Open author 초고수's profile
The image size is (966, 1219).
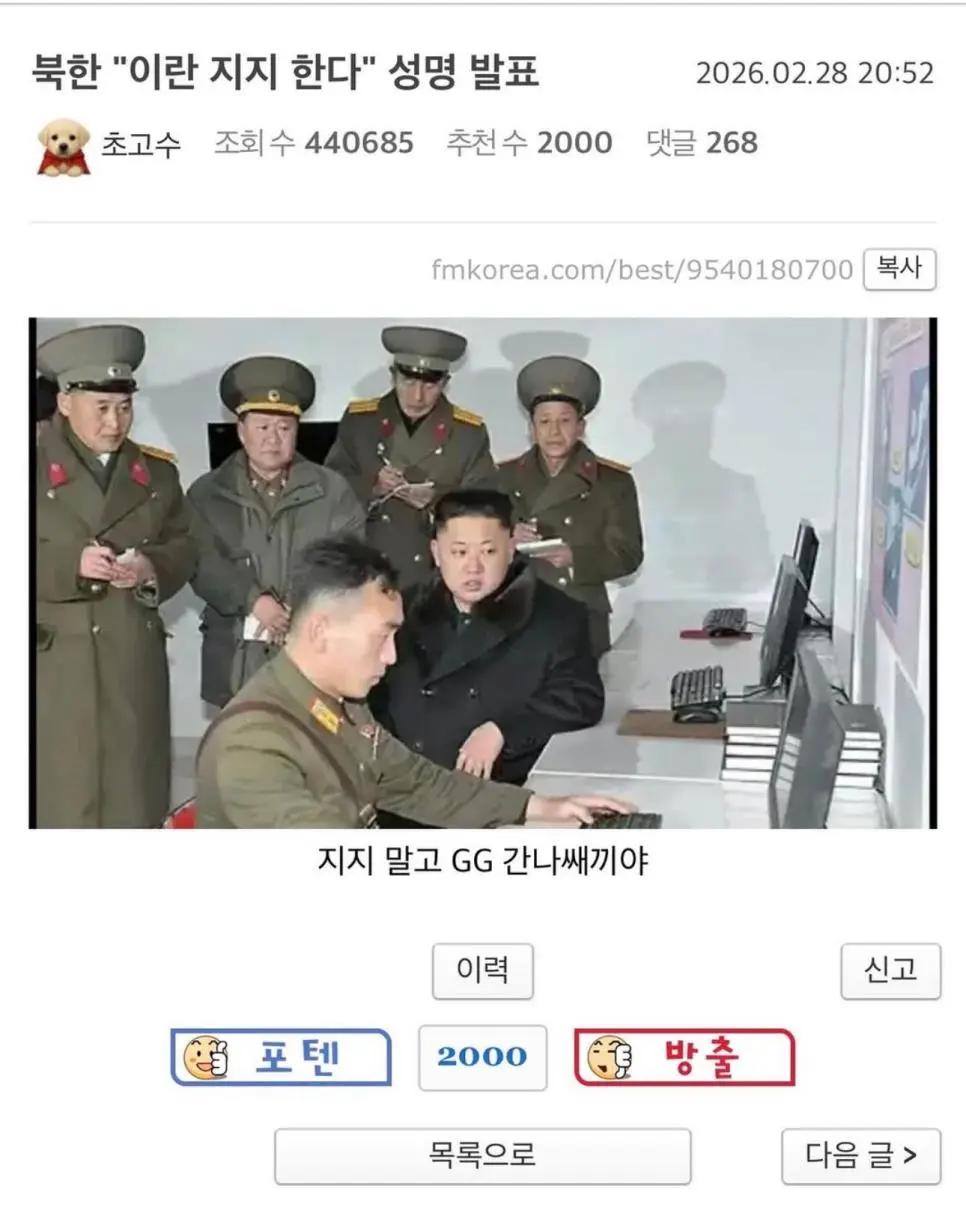[x=140, y=144]
